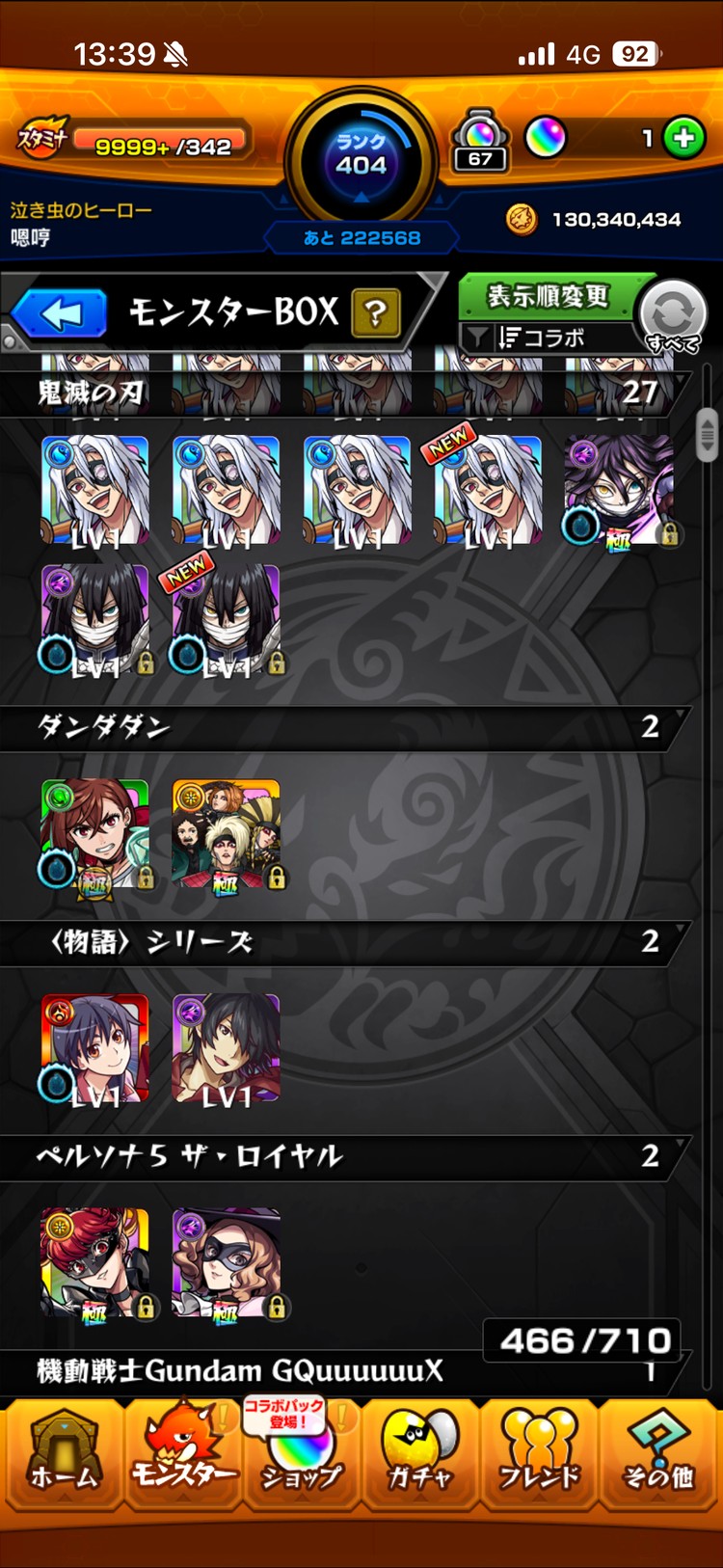Viewport: 723px width, 1568px height.
Task: Switch to the モンスター tab
Action: [x=183, y=1454]
